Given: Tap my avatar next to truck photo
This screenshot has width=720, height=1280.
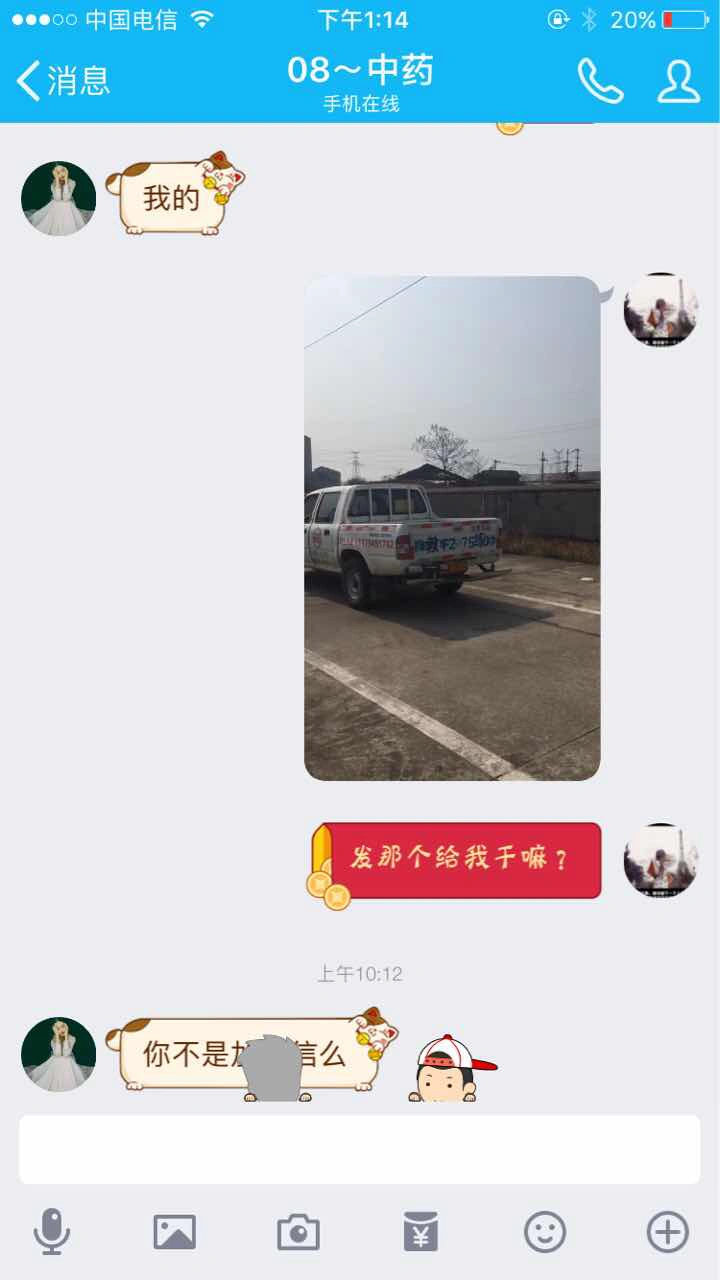Looking at the screenshot, I should tap(660, 310).
